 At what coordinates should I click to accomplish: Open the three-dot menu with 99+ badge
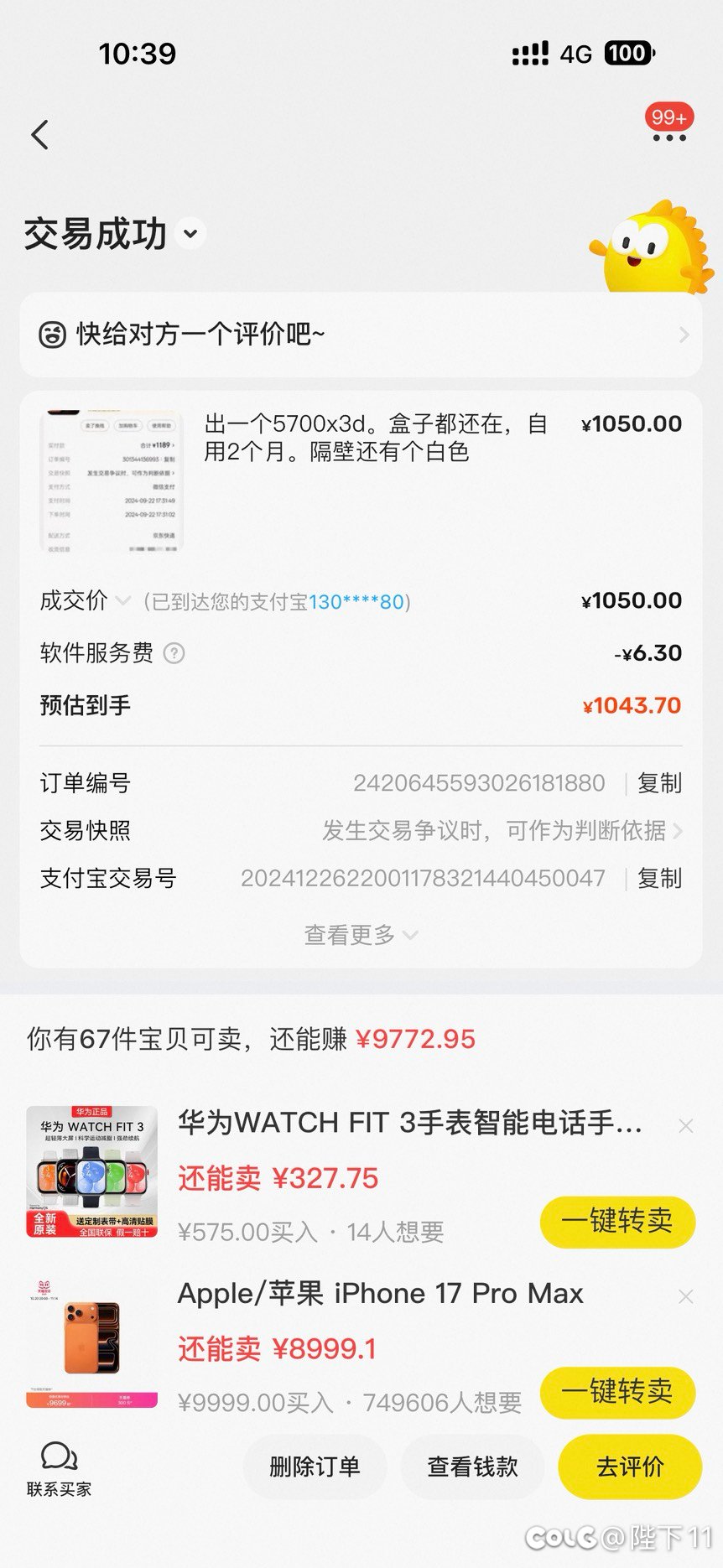click(668, 136)
